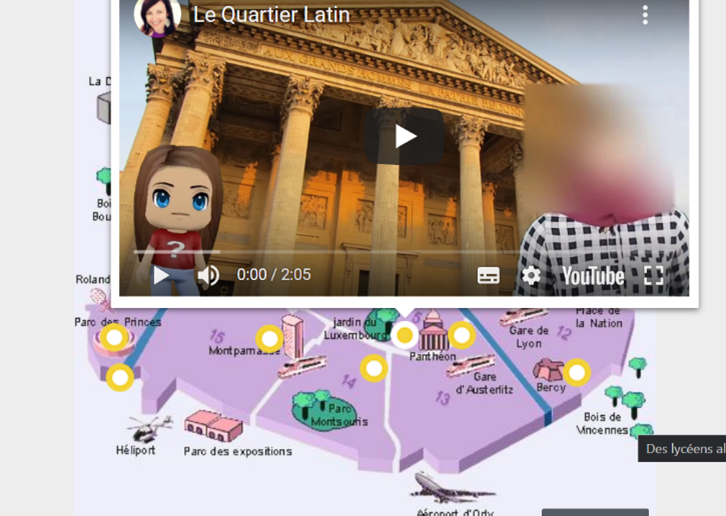Turn on subtitles for the video
Screen dimensions: 726x516
tap(488, 276)
